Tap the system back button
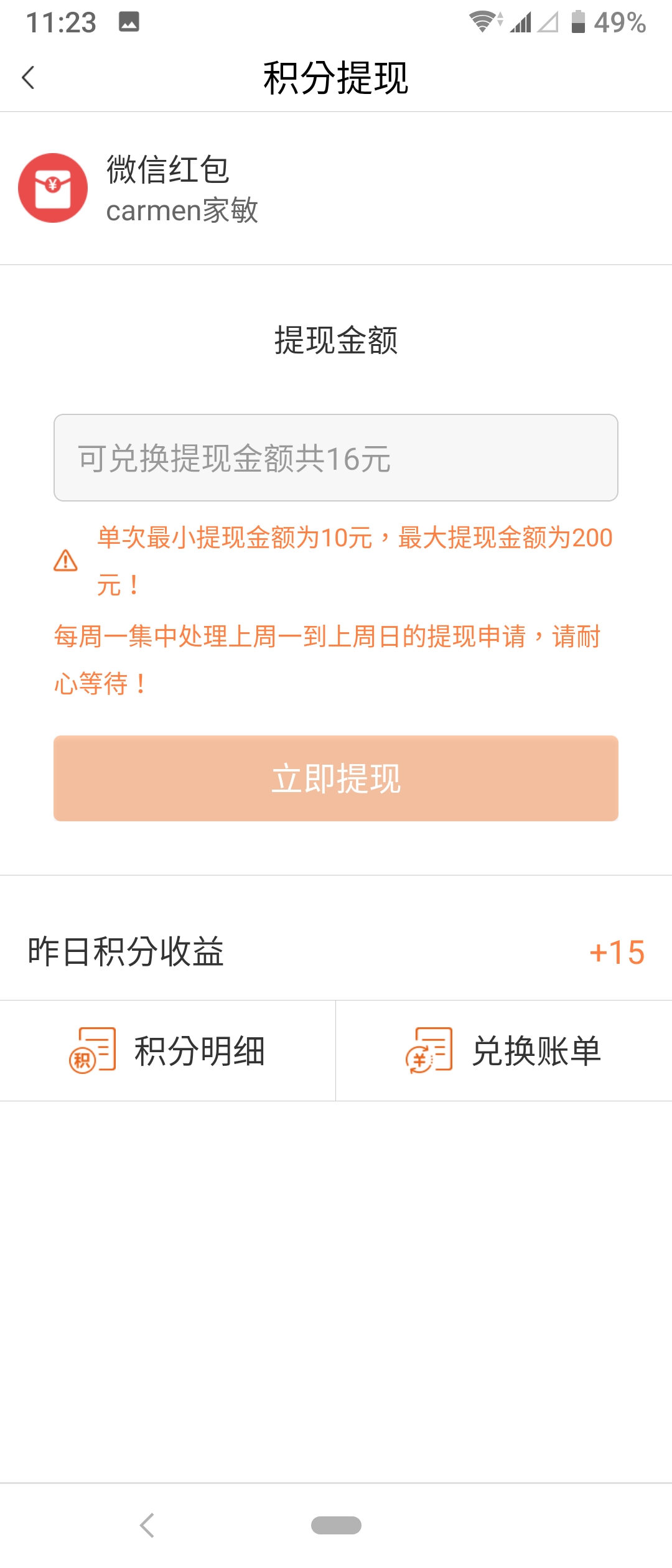Image resolution: width=672 pixels, height=1568 pixels. [x=147, y=1525]
